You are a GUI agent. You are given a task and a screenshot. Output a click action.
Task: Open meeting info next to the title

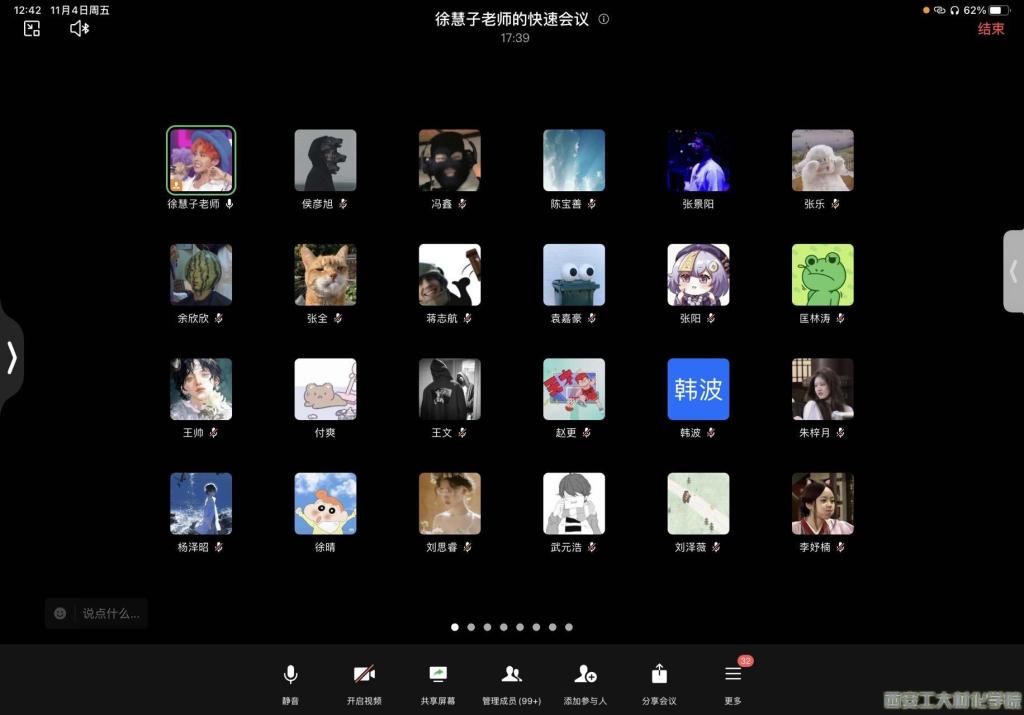click(603, 19)
